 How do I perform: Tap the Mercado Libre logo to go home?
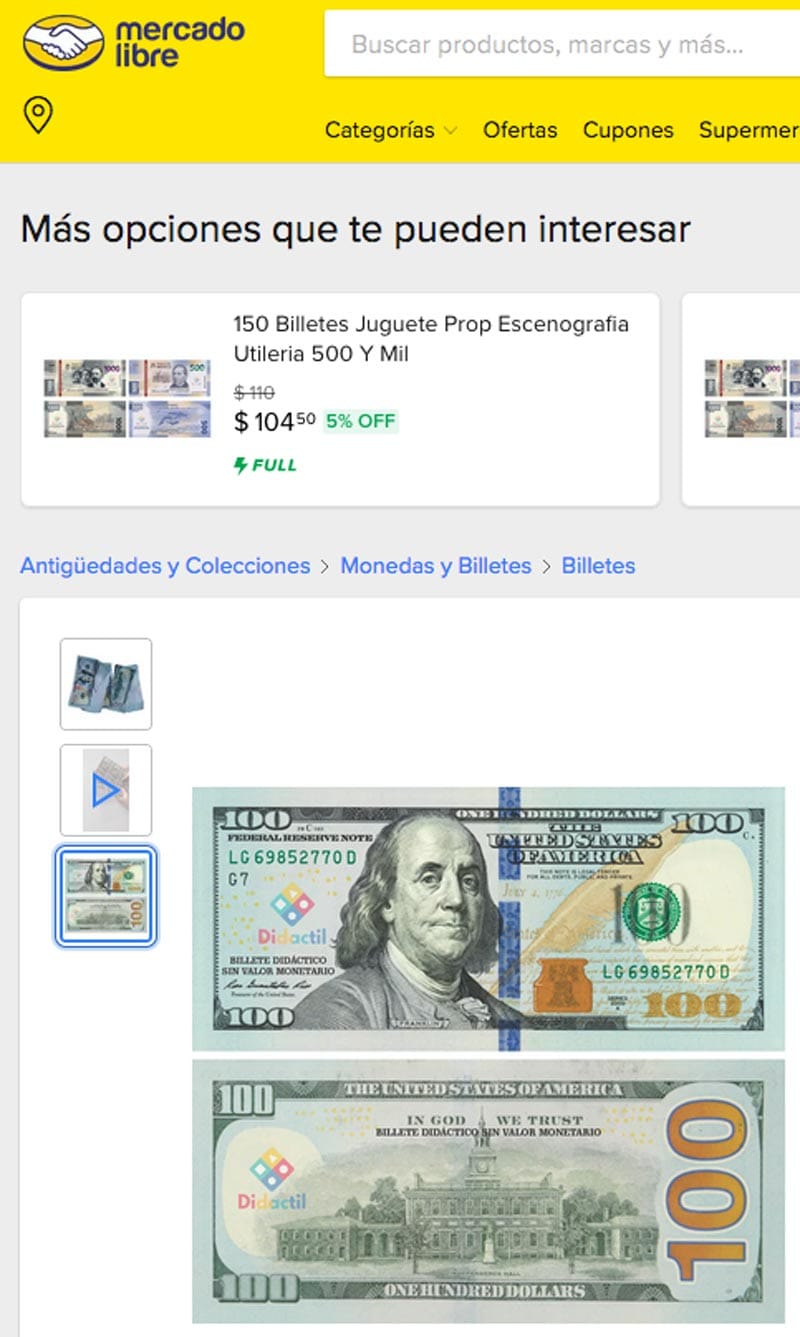coord(133,43)
